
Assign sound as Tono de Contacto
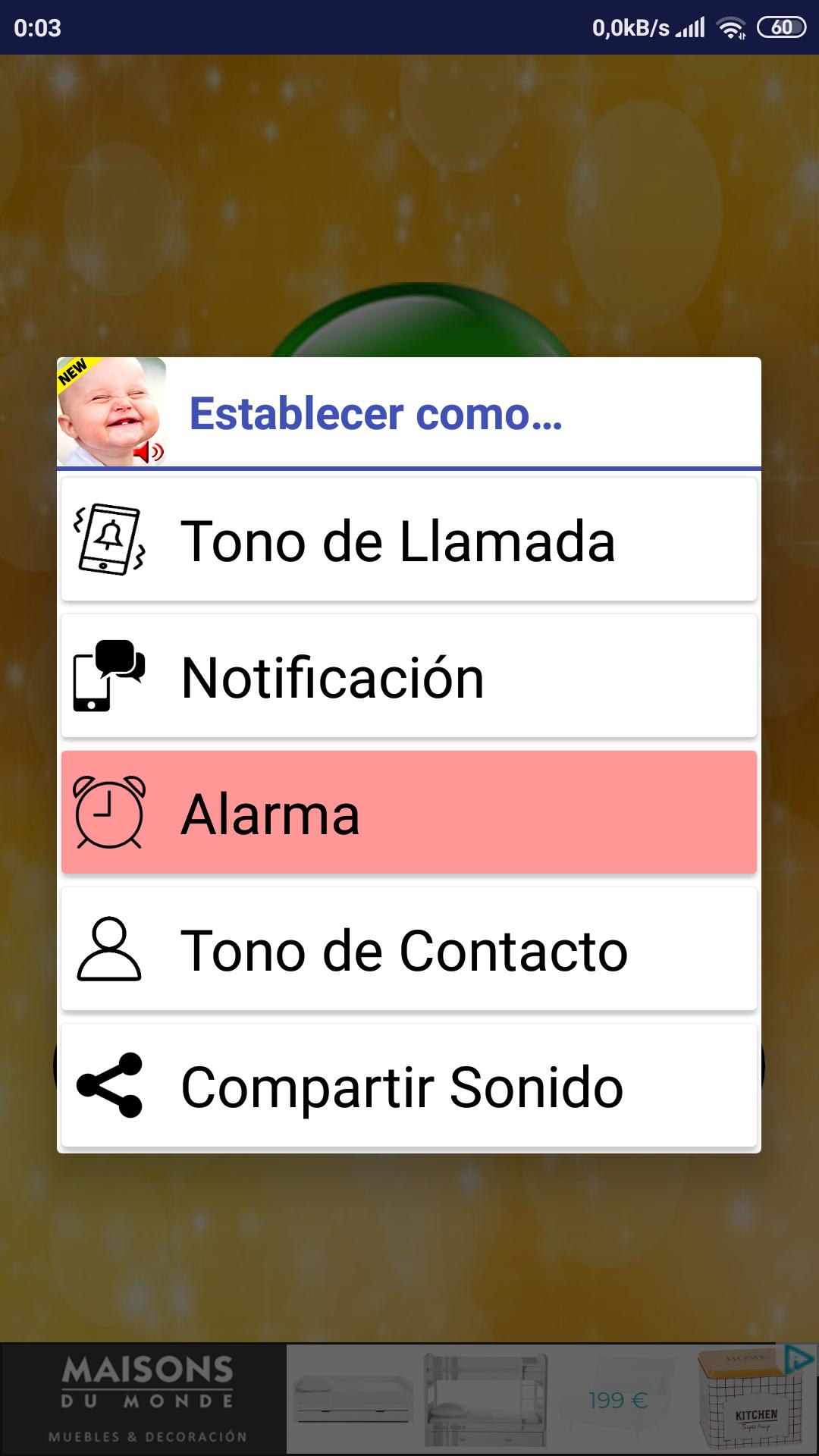[409, 949]
